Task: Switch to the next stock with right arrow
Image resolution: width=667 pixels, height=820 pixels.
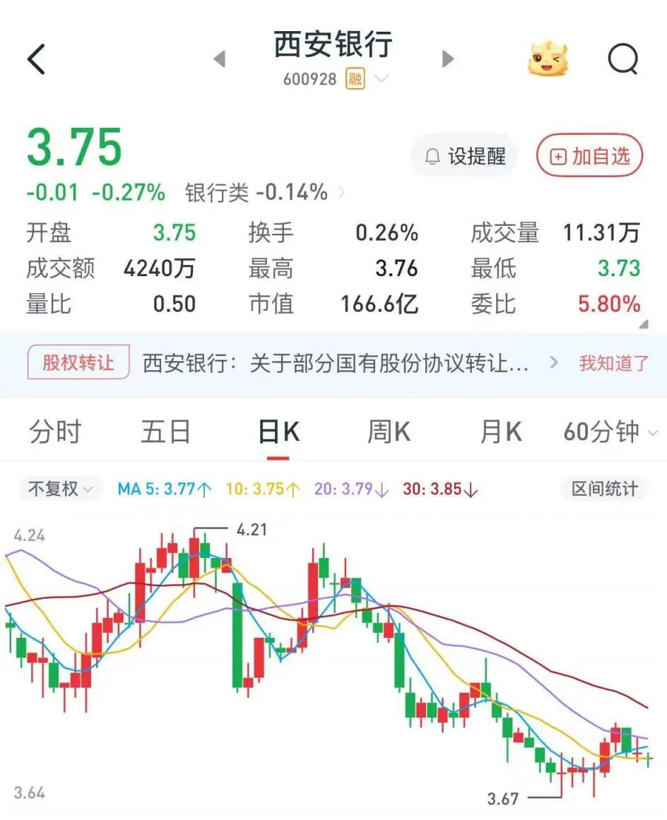Action: (449, 60)
